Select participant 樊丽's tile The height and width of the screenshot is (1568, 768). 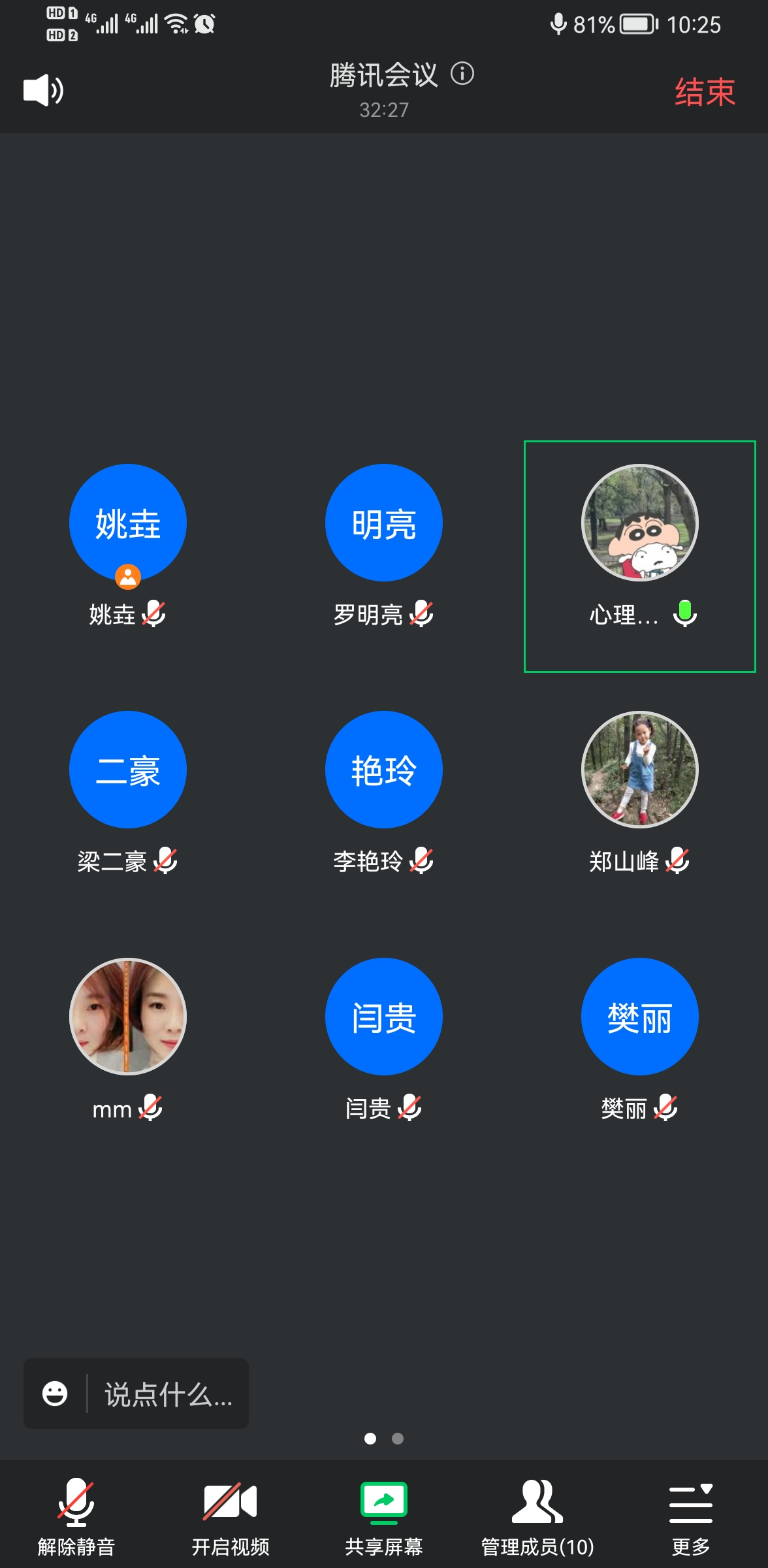pos(639,1017)
